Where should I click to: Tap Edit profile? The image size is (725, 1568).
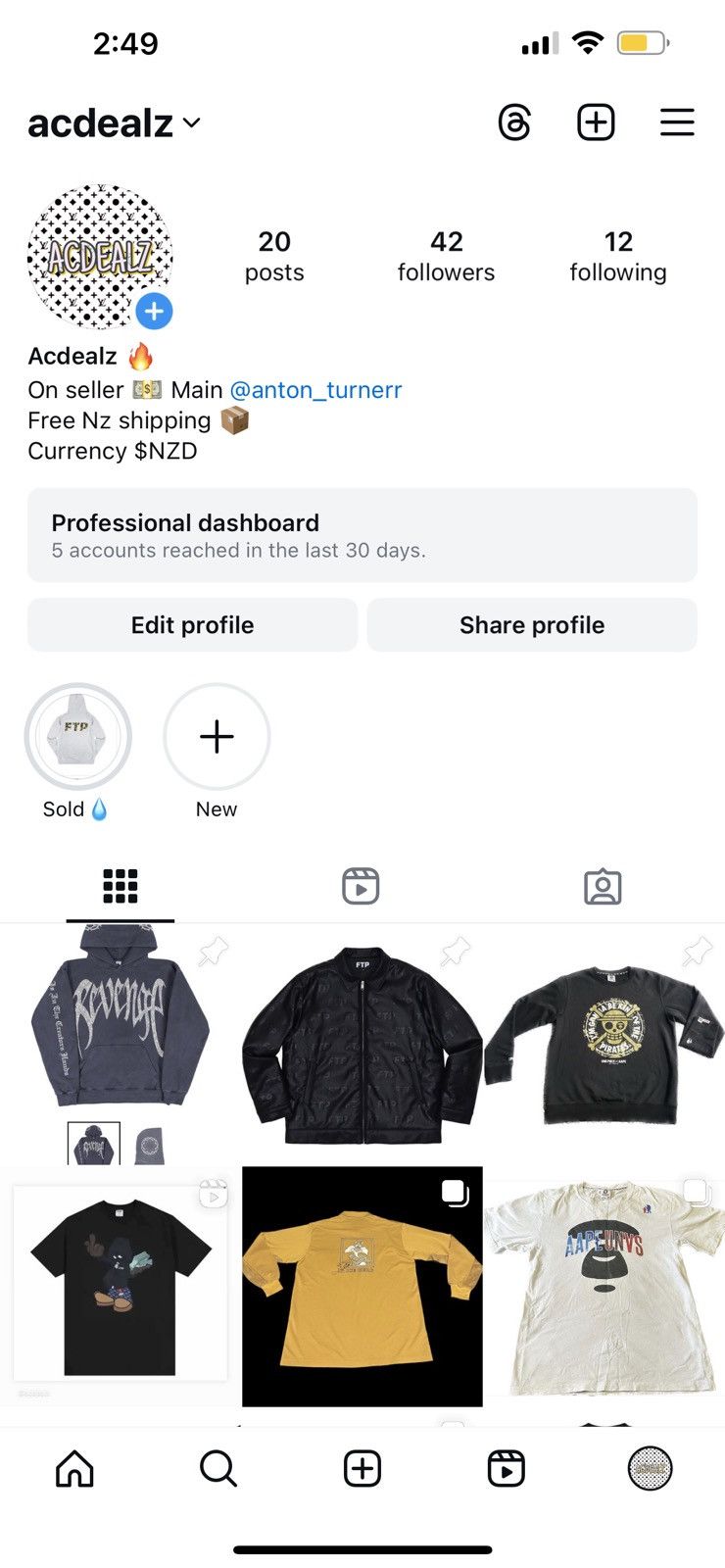pyautogui.click(x=192, y=625)
